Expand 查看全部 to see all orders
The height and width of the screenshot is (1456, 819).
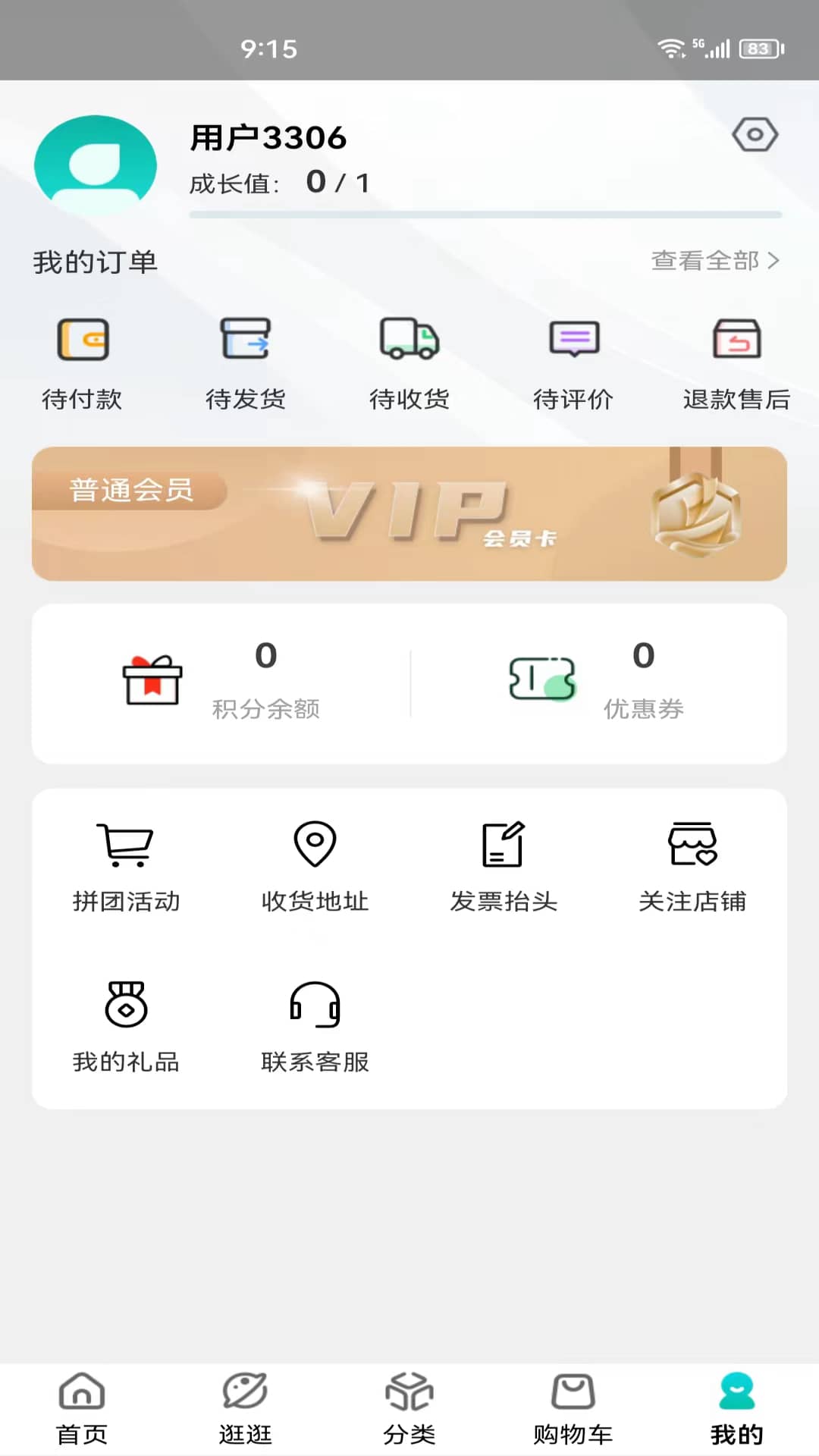pos(713,260)
